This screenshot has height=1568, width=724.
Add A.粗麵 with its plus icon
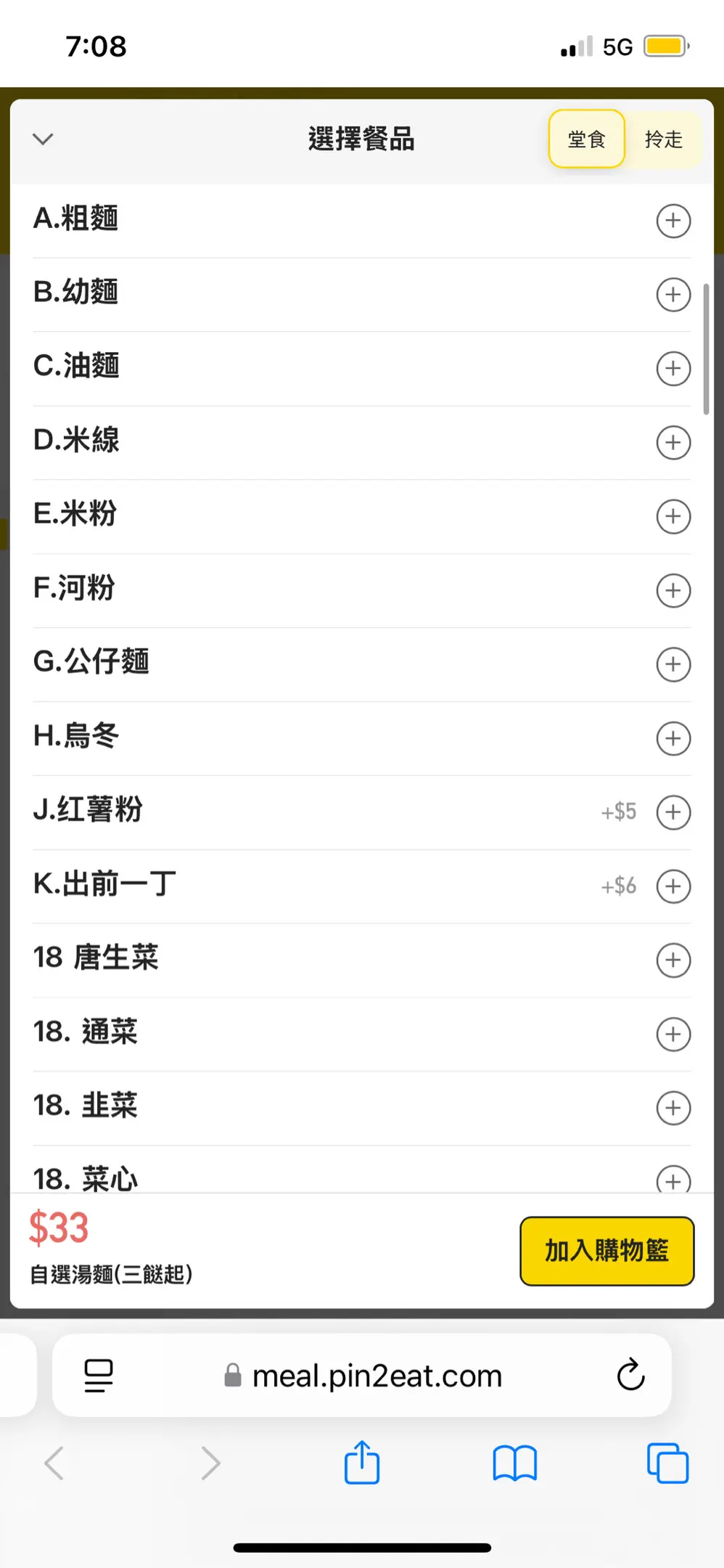pyautogui.click(x=673, y=221)
